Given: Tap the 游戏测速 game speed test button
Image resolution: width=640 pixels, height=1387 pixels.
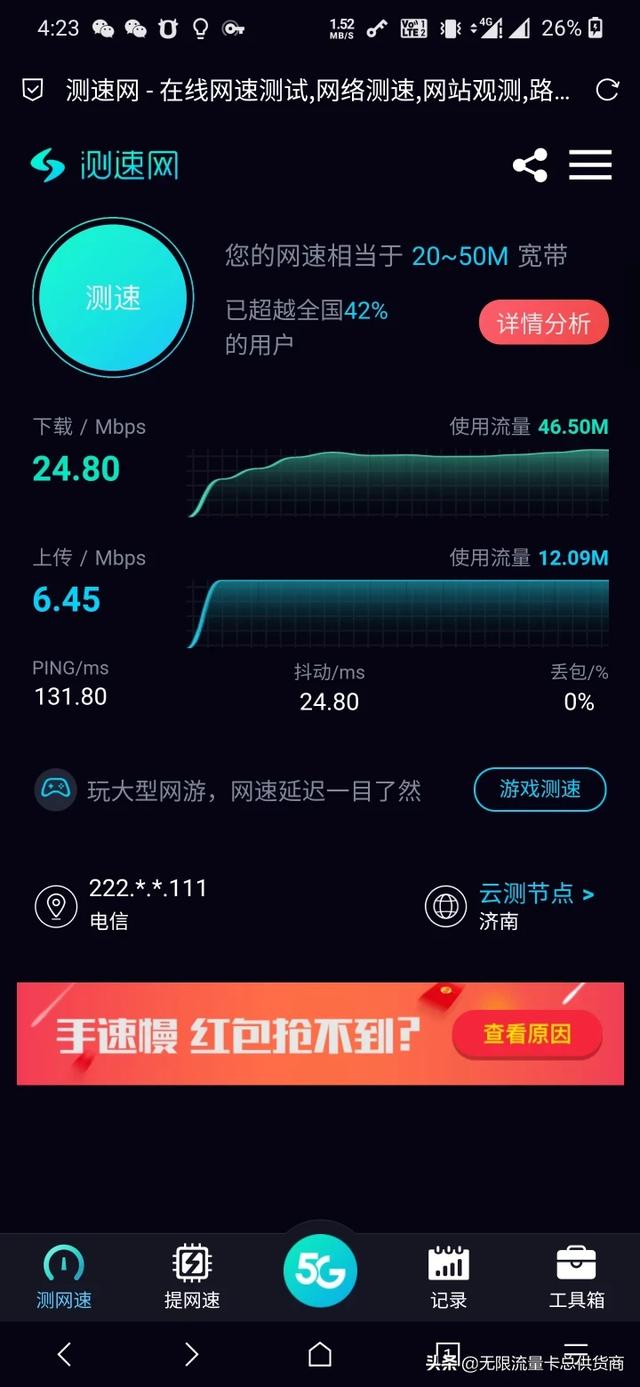Looking at the screenshot, I should (x=540, y=789).
